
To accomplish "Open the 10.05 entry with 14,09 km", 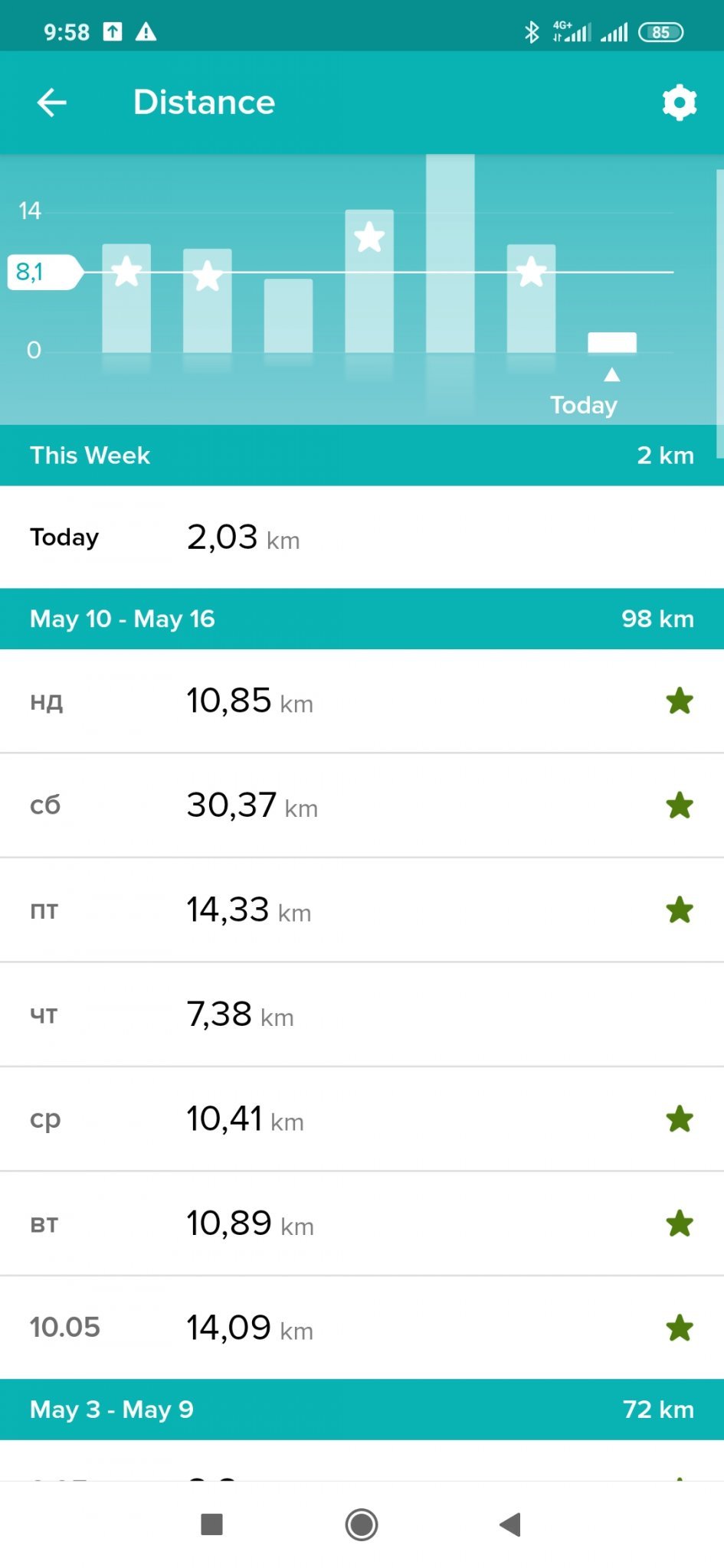I will tap(362, 1328).
